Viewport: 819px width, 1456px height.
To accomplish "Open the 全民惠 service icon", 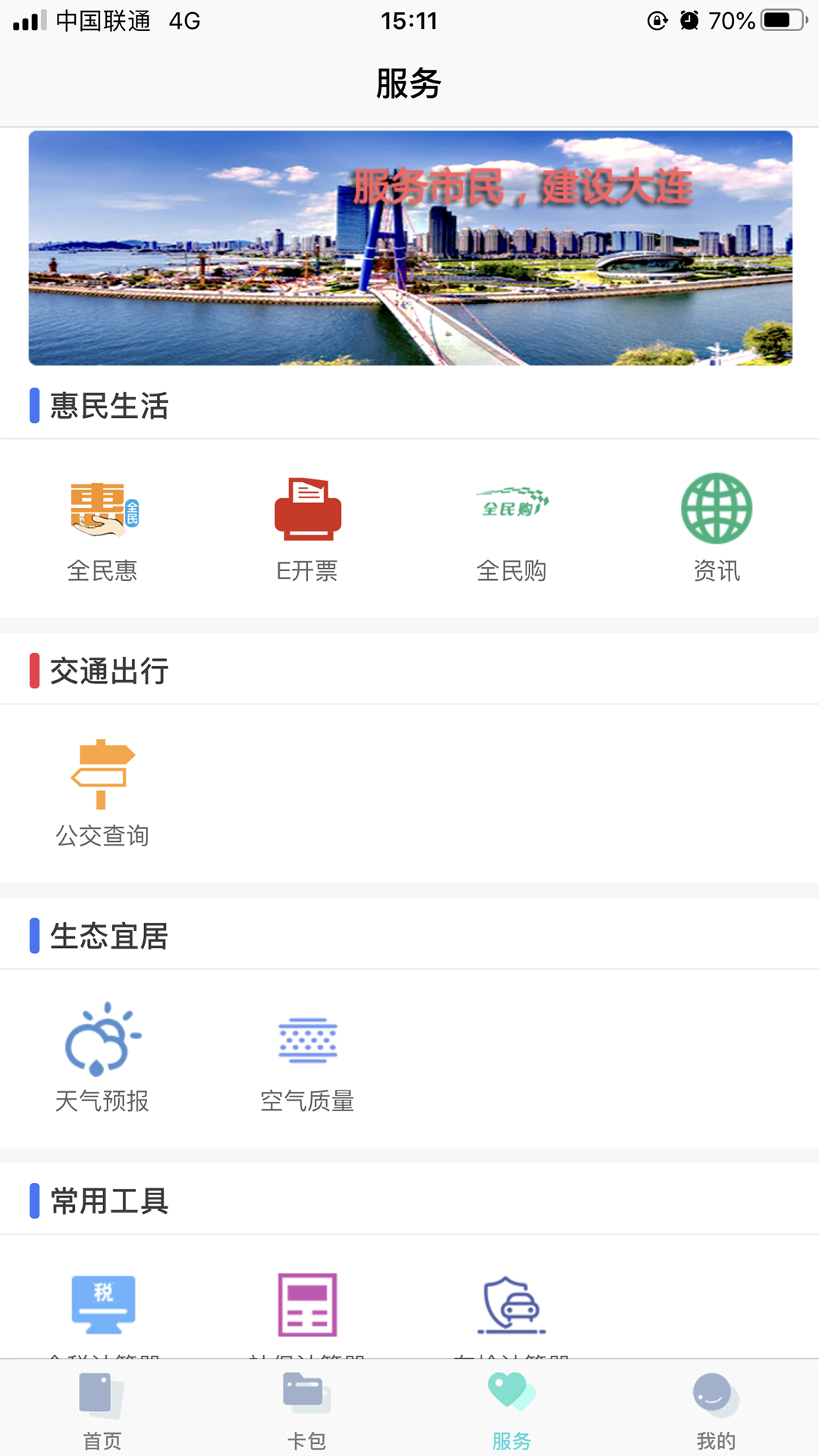I will [103, 527].
